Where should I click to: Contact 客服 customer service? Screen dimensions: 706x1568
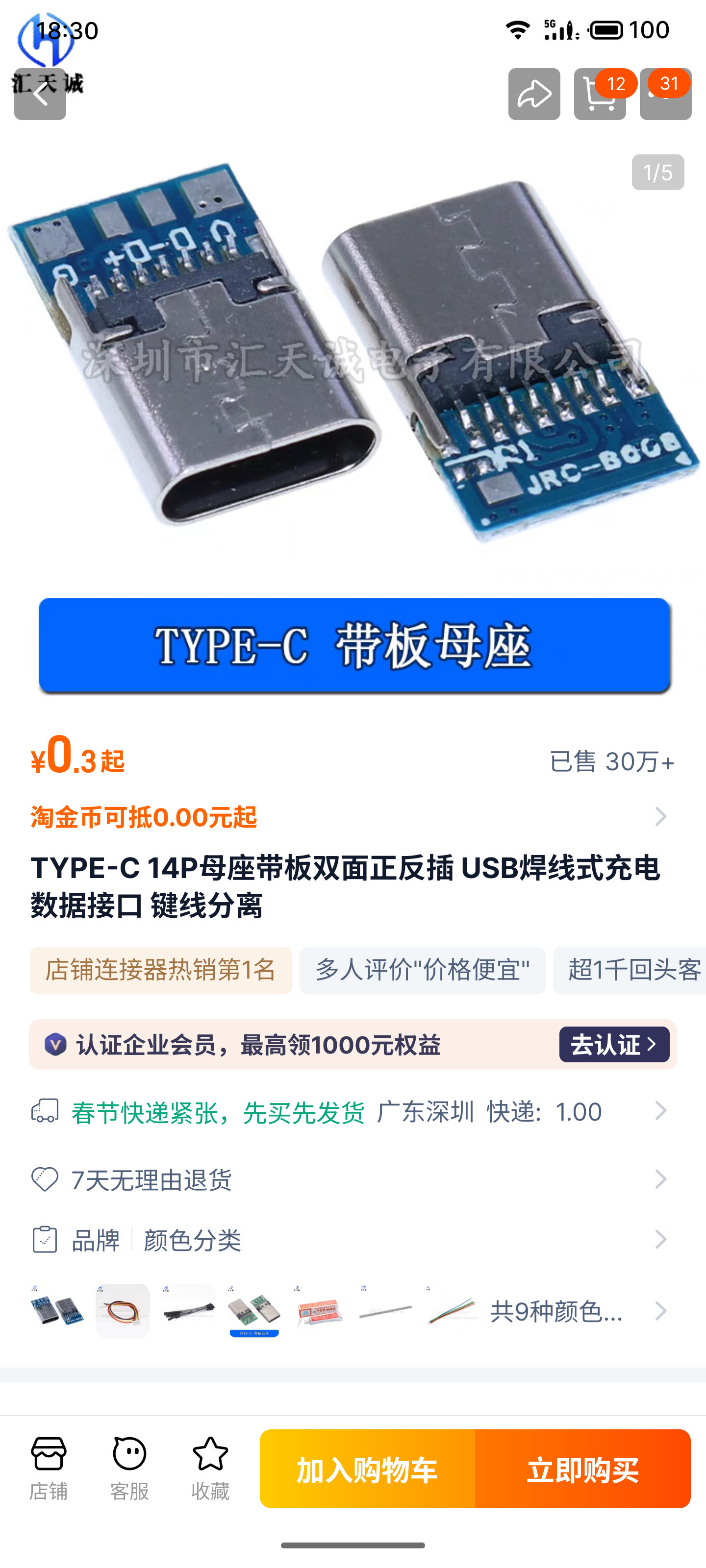point(129,1468)
